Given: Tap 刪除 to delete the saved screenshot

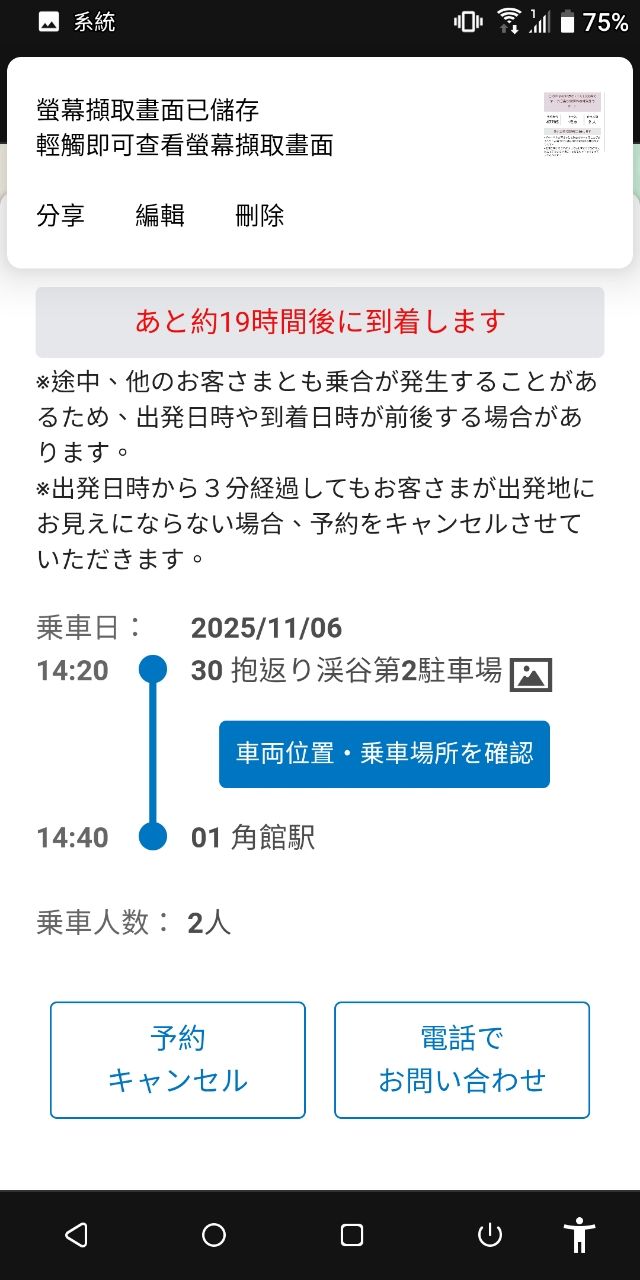Looking at the screenshot, I should pos(260,215).
